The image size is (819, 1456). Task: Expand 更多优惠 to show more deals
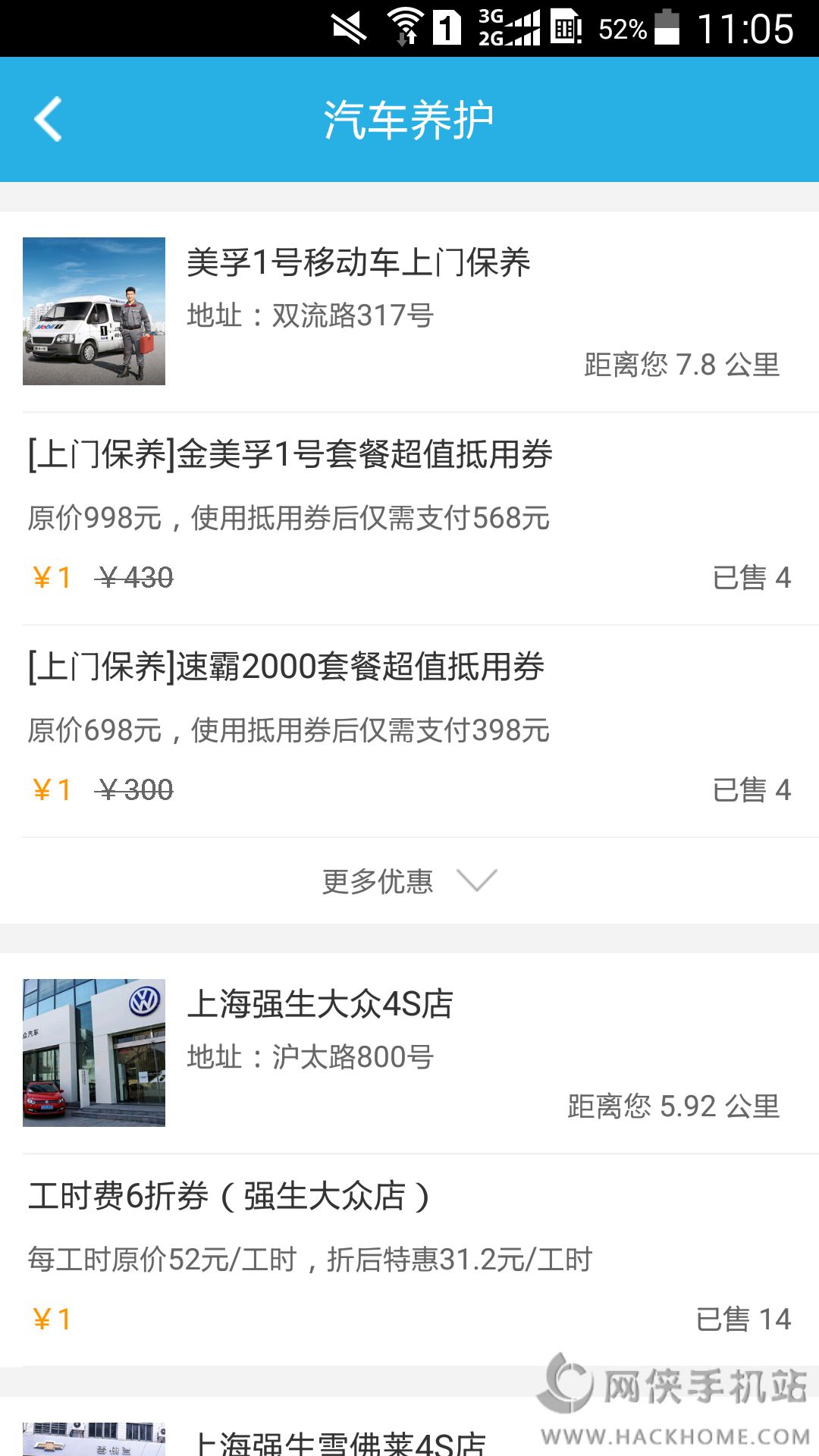pyautogui.click(x=409, y=881)
